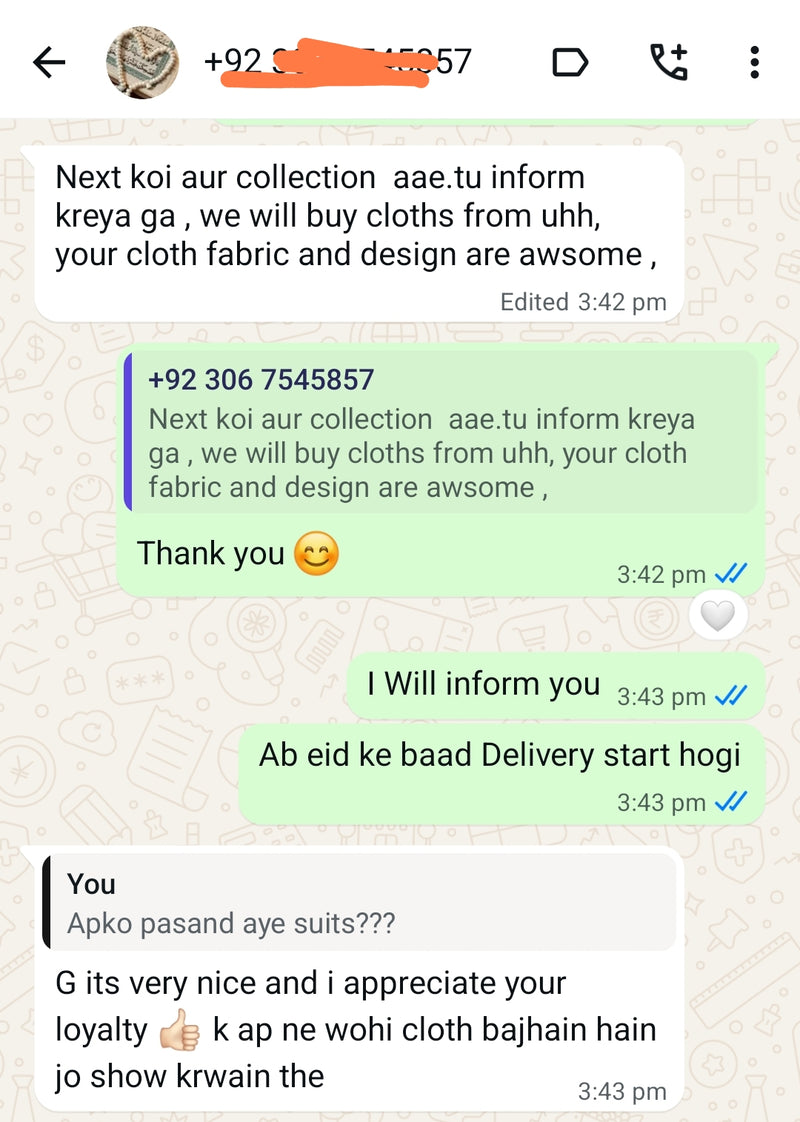This screenshot has width=800, height=1122.
Task: Tap the blue double checkmarks on Thank you
Action: coord(732,573)
